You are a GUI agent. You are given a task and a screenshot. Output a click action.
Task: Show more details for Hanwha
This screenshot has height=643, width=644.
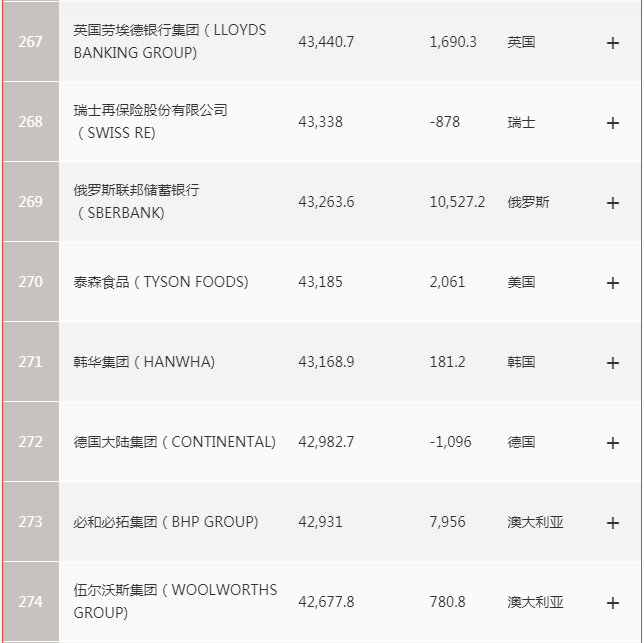pyautogui.click(x=613, y=362)
